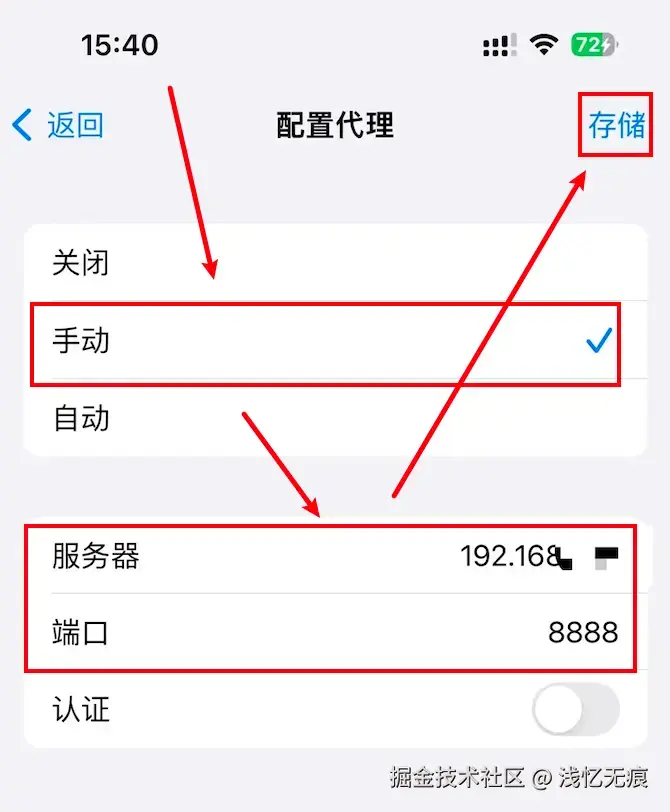Save proxy settings with 存储
The height and width of the screenshot is (812, 670).
coord(616,125)
